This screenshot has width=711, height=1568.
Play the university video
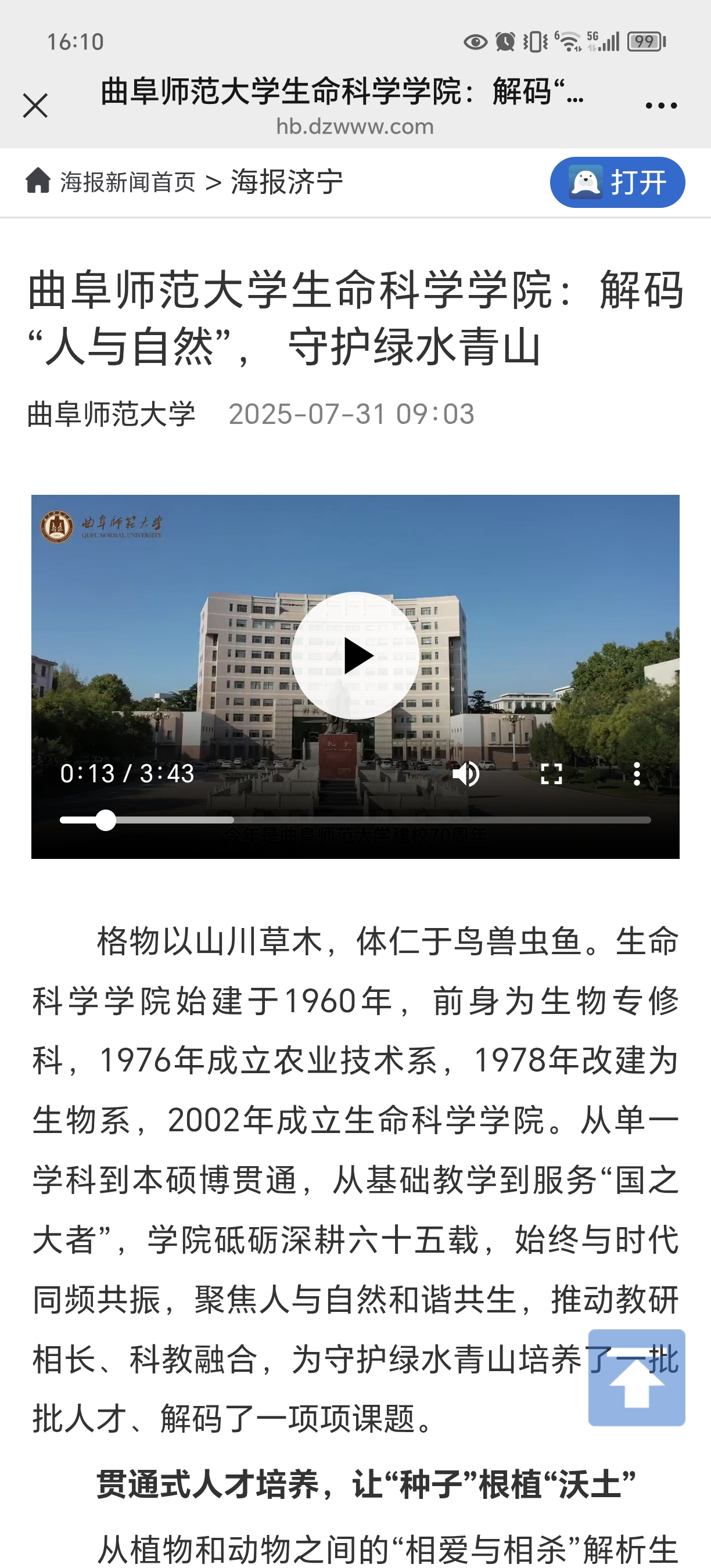[x=355, y=656]
